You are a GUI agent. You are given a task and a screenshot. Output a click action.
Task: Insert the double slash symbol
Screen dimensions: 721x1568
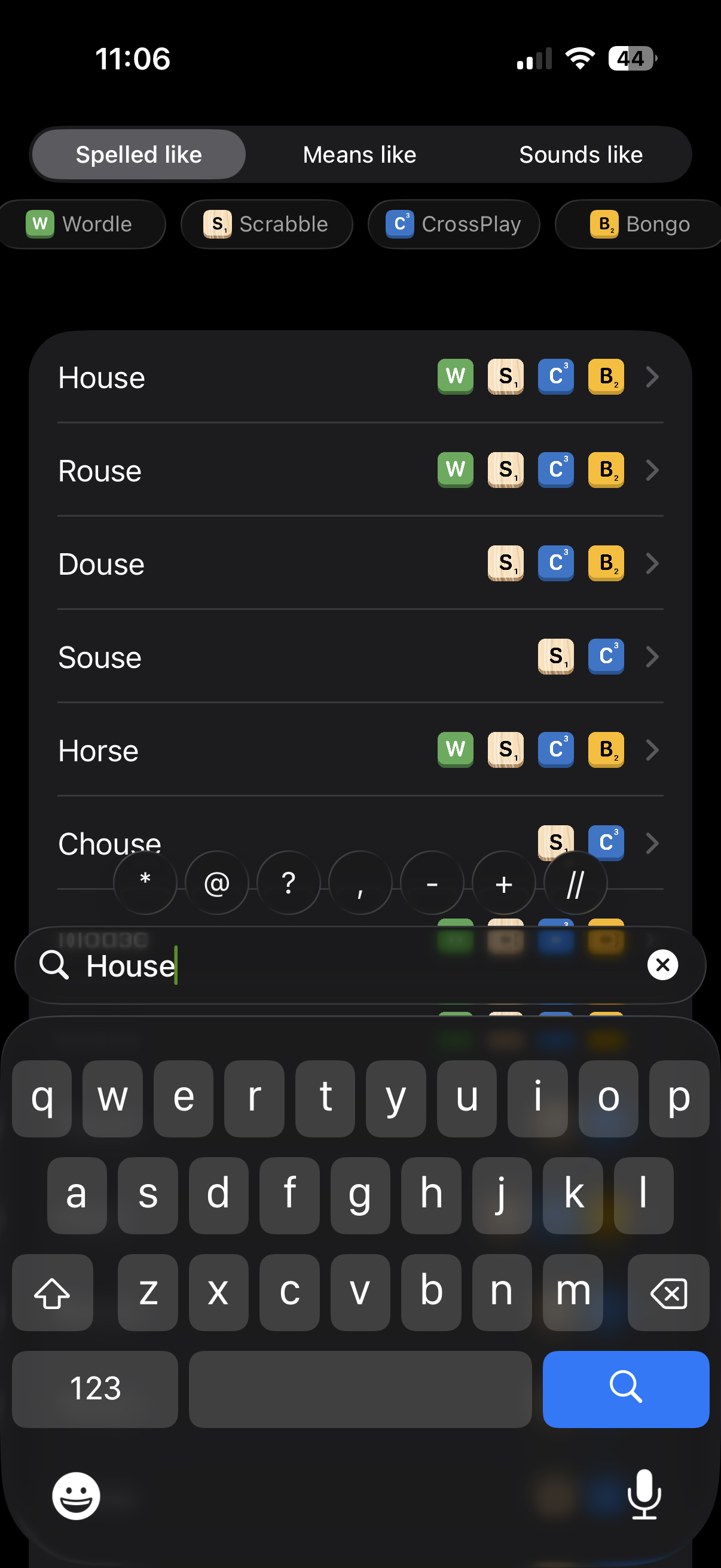tap(576, 883)
